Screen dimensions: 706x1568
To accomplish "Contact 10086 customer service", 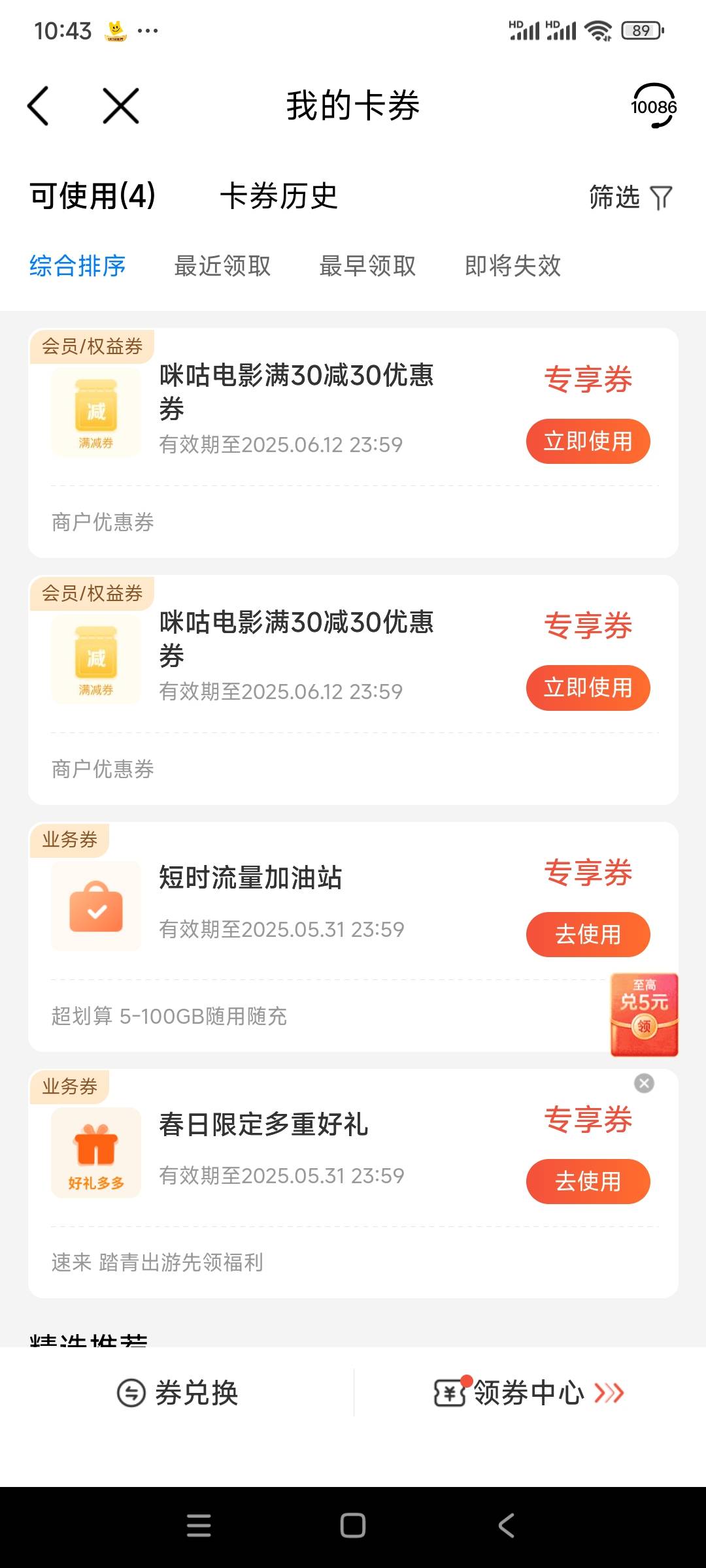I will tap(653, 106).
